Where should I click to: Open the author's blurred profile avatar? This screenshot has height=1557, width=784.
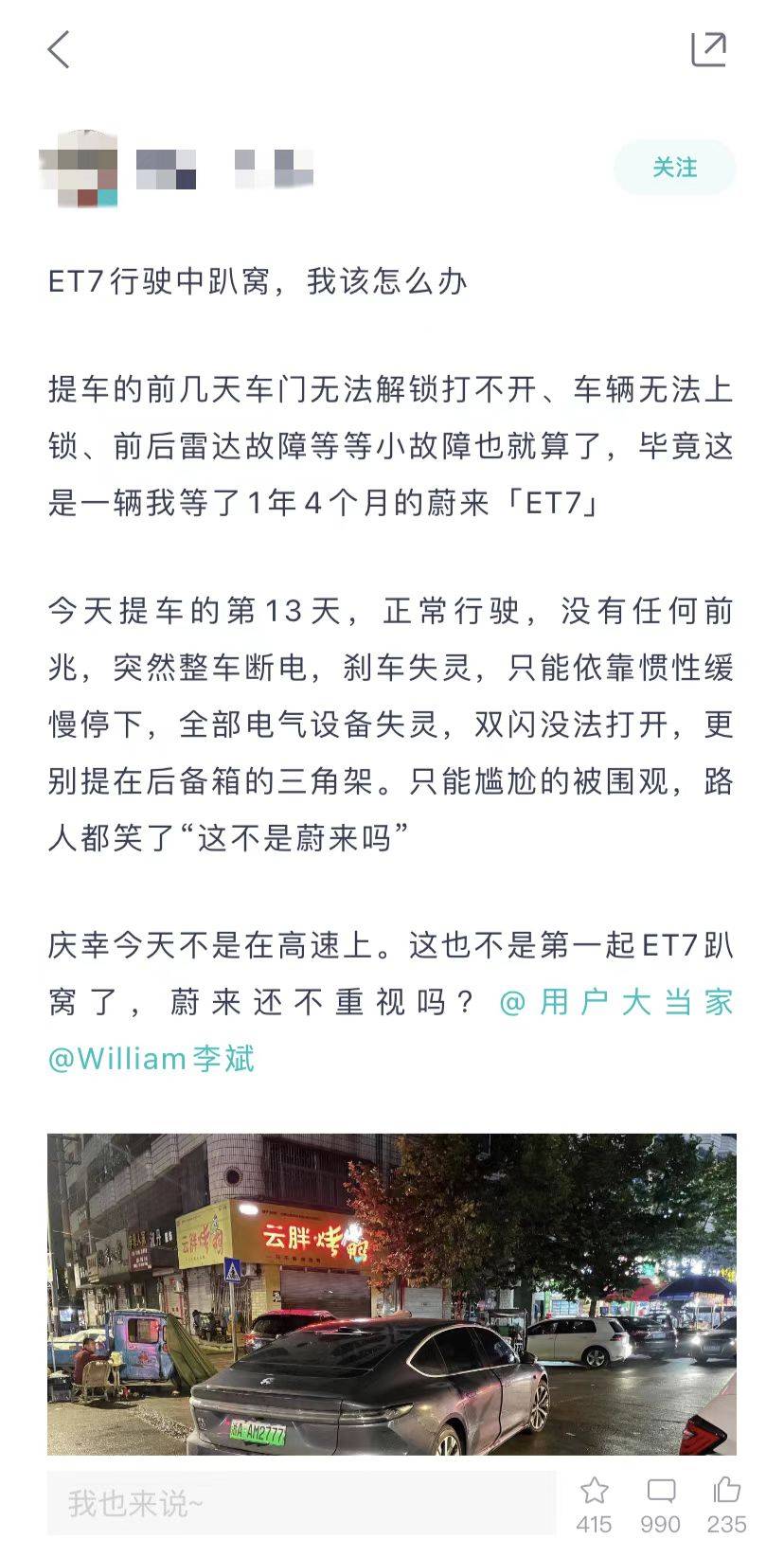pos(80,169)
